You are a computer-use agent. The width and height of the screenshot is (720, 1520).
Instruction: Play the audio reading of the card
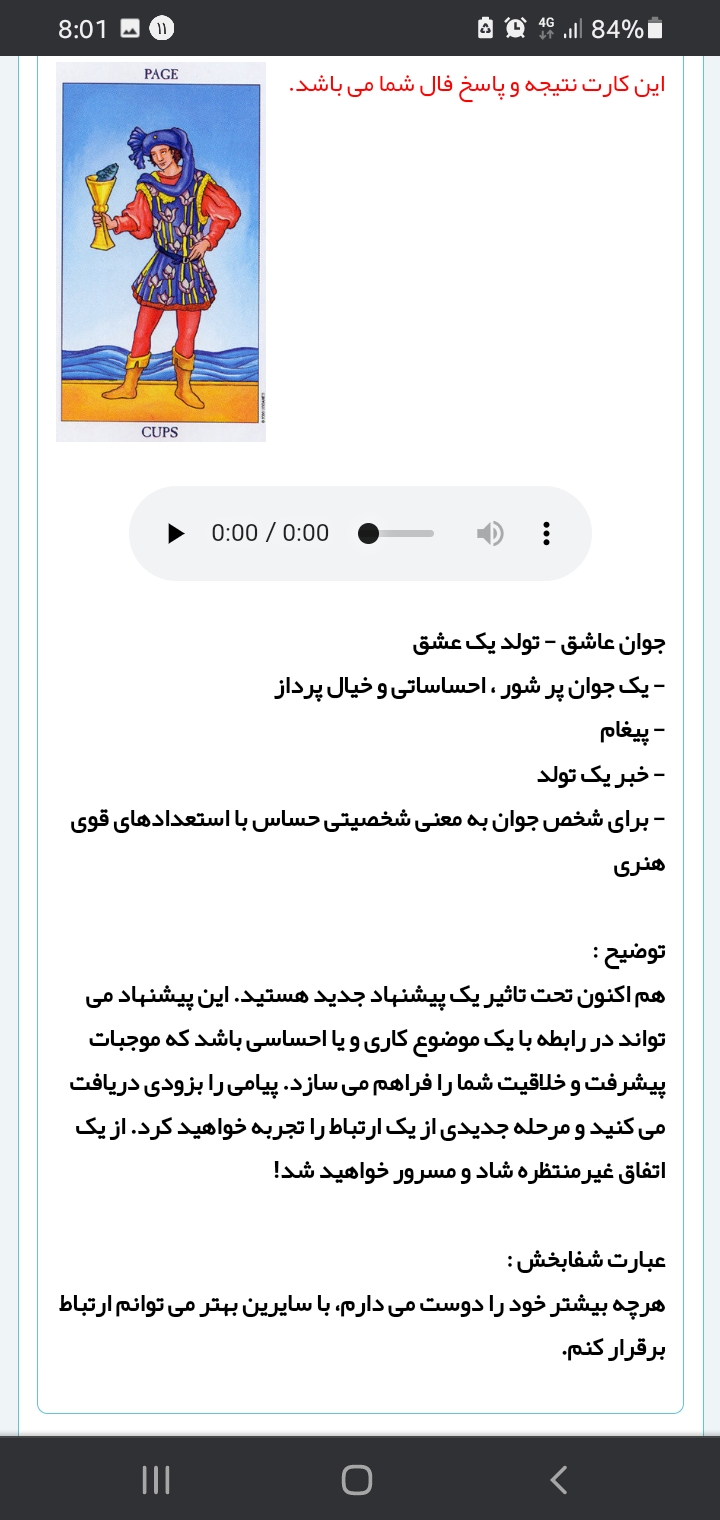coord(176,533)
